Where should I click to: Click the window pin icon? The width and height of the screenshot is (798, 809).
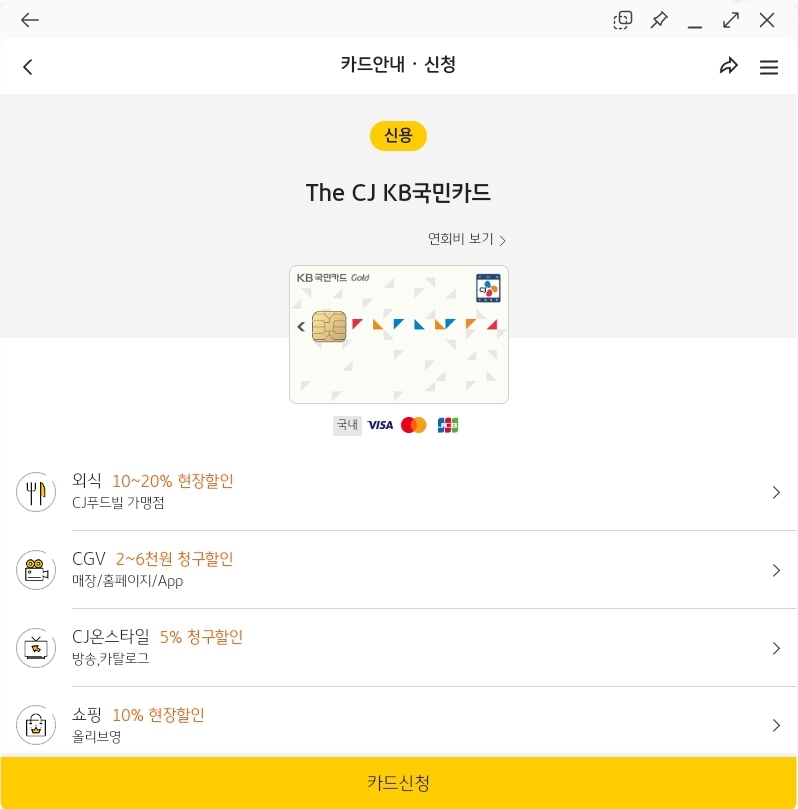[659, 20]
